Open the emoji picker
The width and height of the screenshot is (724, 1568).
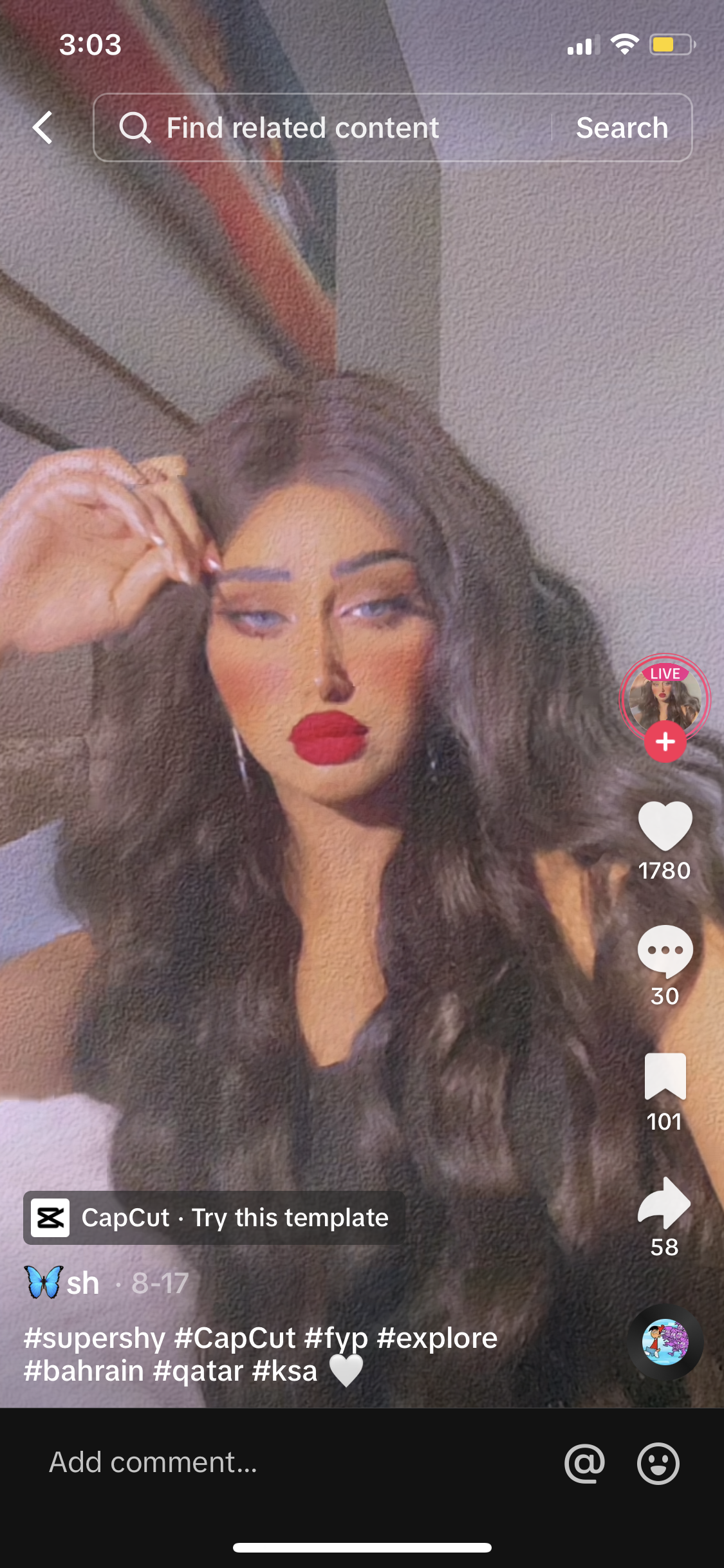658,1463
